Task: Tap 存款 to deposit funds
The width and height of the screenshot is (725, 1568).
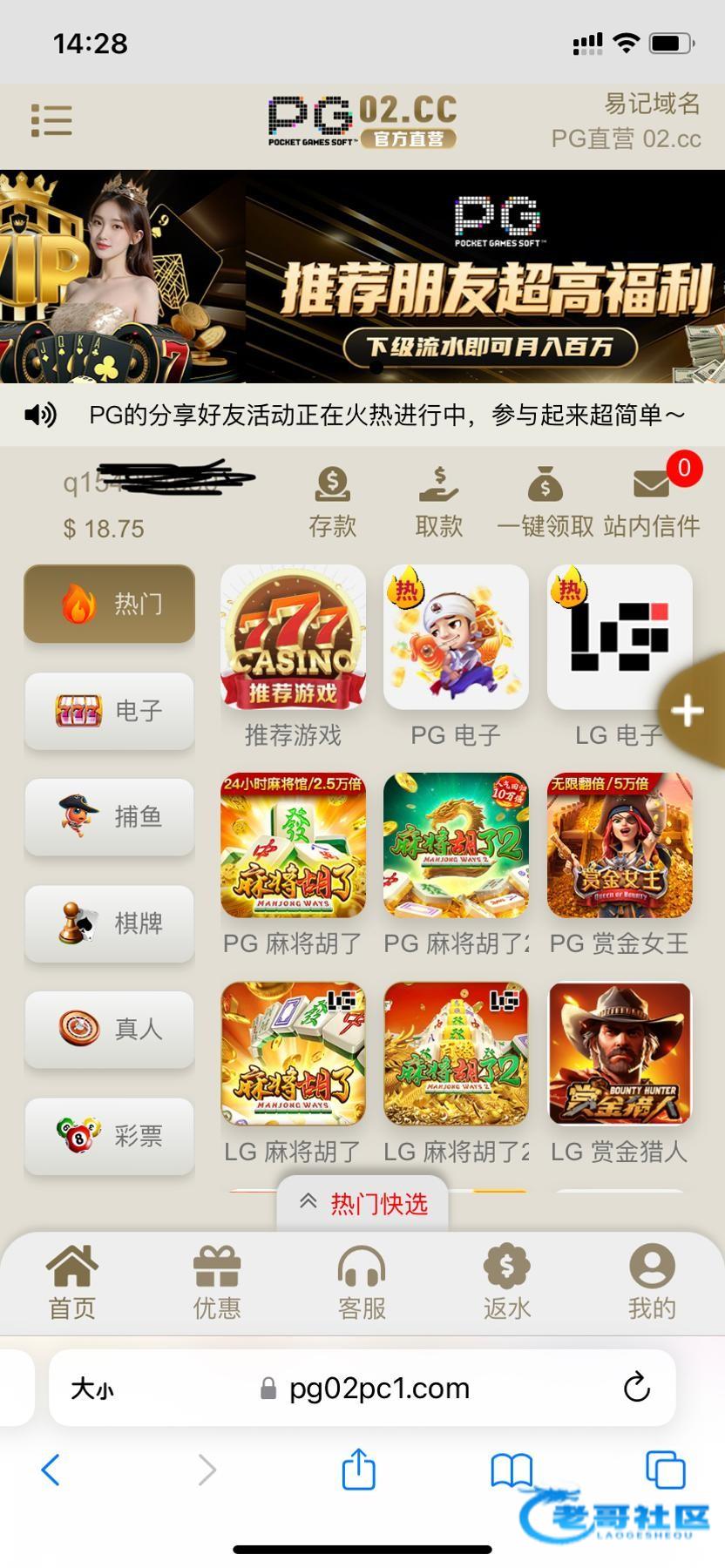Action: 332,501
